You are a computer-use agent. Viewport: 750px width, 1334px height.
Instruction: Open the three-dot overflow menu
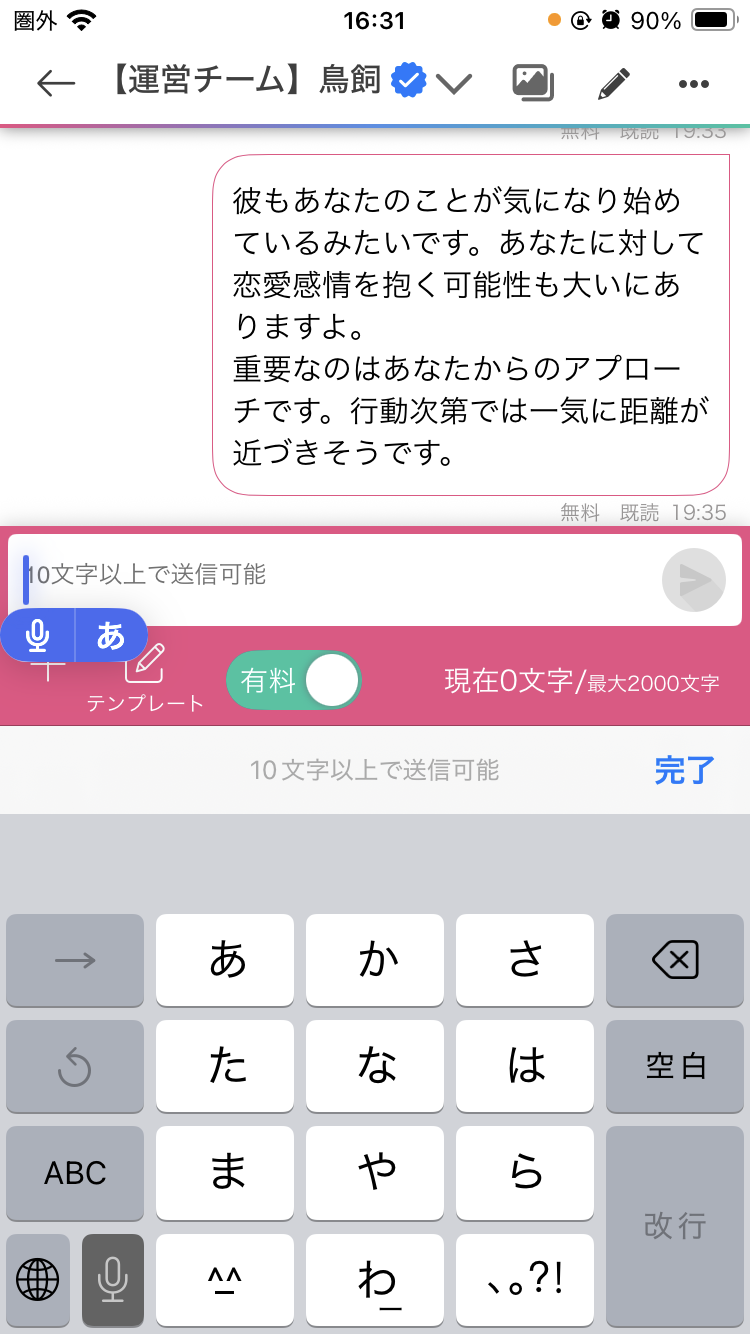click(x=693, y=84)
